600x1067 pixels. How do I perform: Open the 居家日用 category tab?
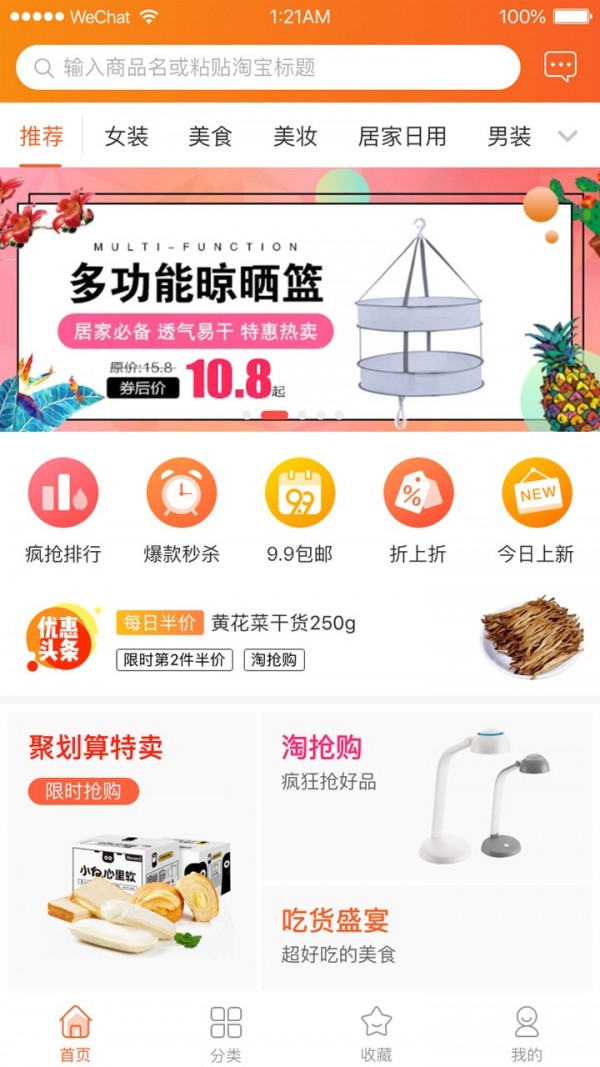click(x=402, y=137)
